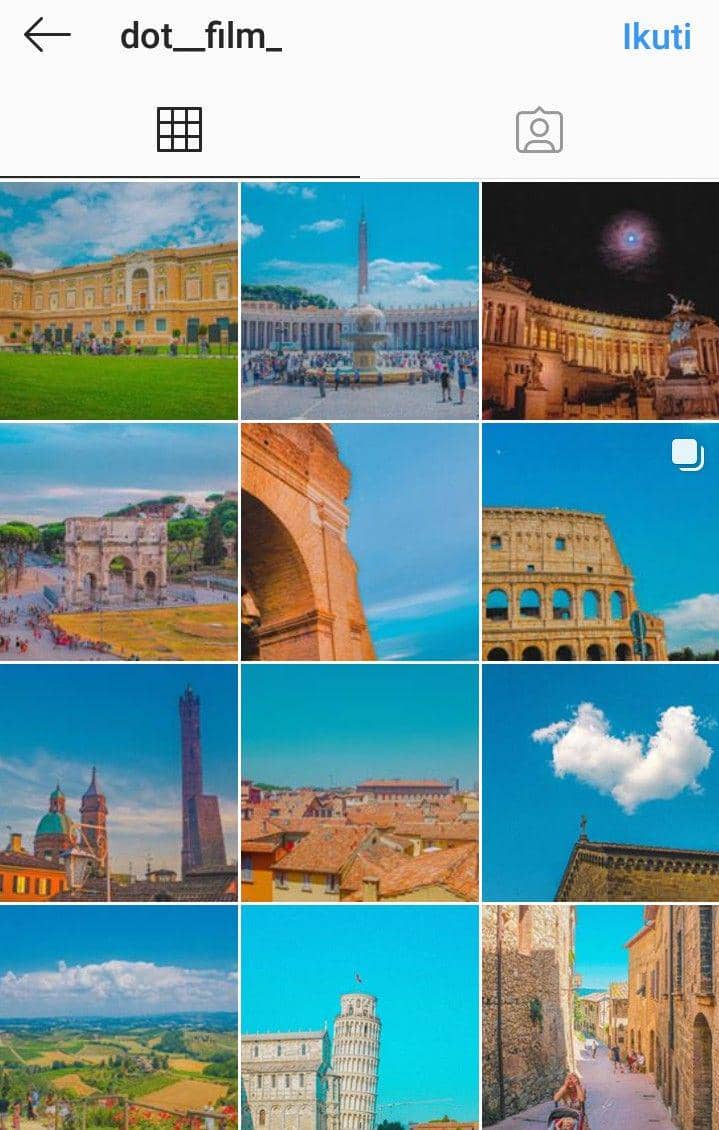Open the triumphal arch aerial view post
The image size is (719, 1130).
[119, 541]
